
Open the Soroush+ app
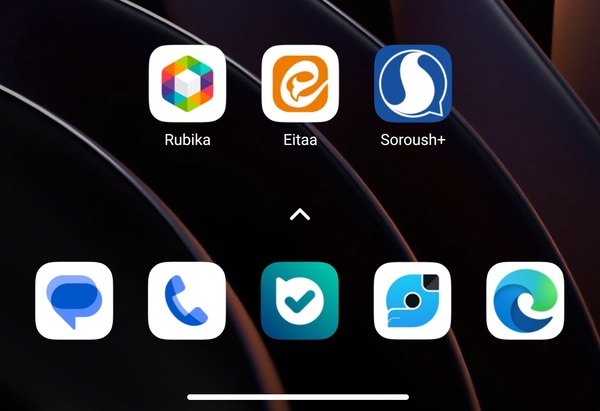point(413,84)
